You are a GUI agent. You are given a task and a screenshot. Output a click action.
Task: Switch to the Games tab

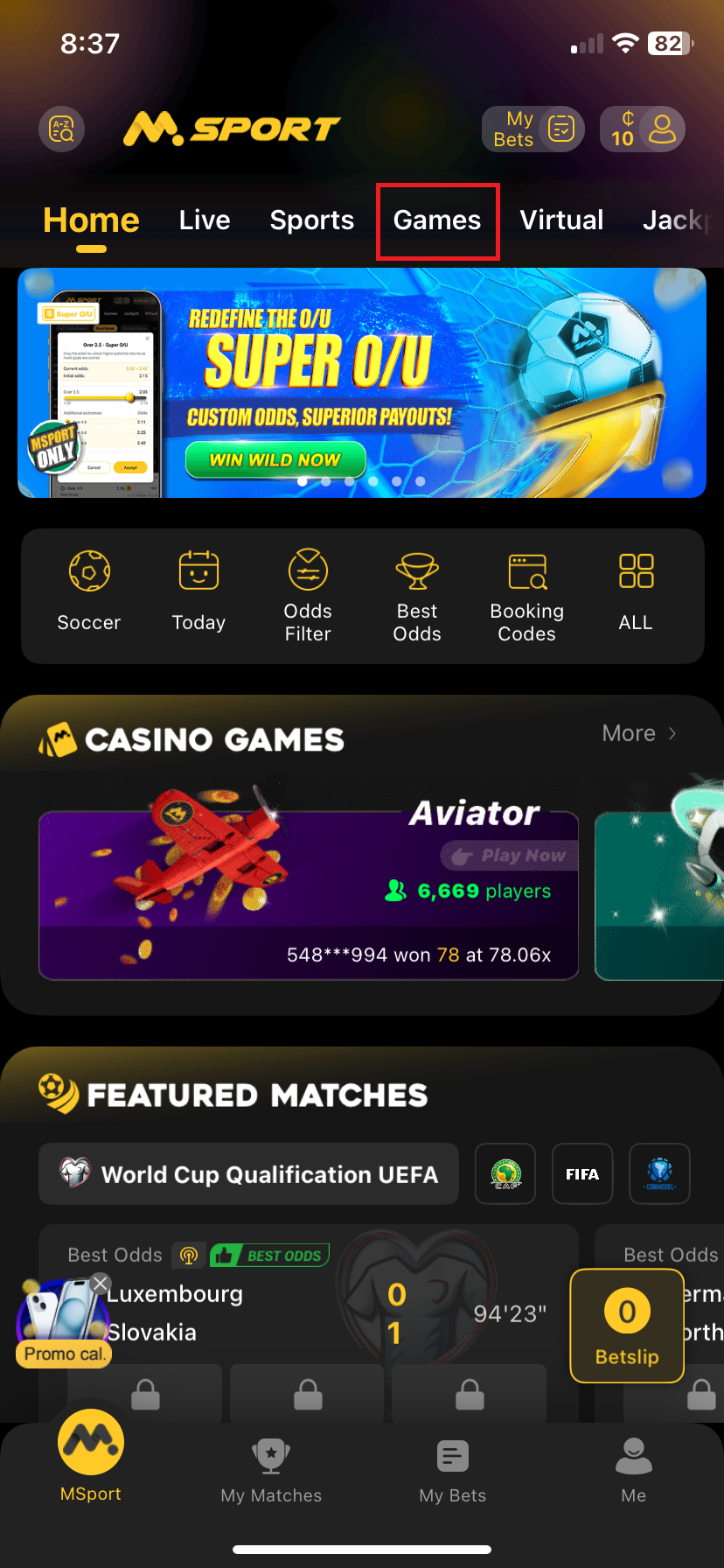437,220
